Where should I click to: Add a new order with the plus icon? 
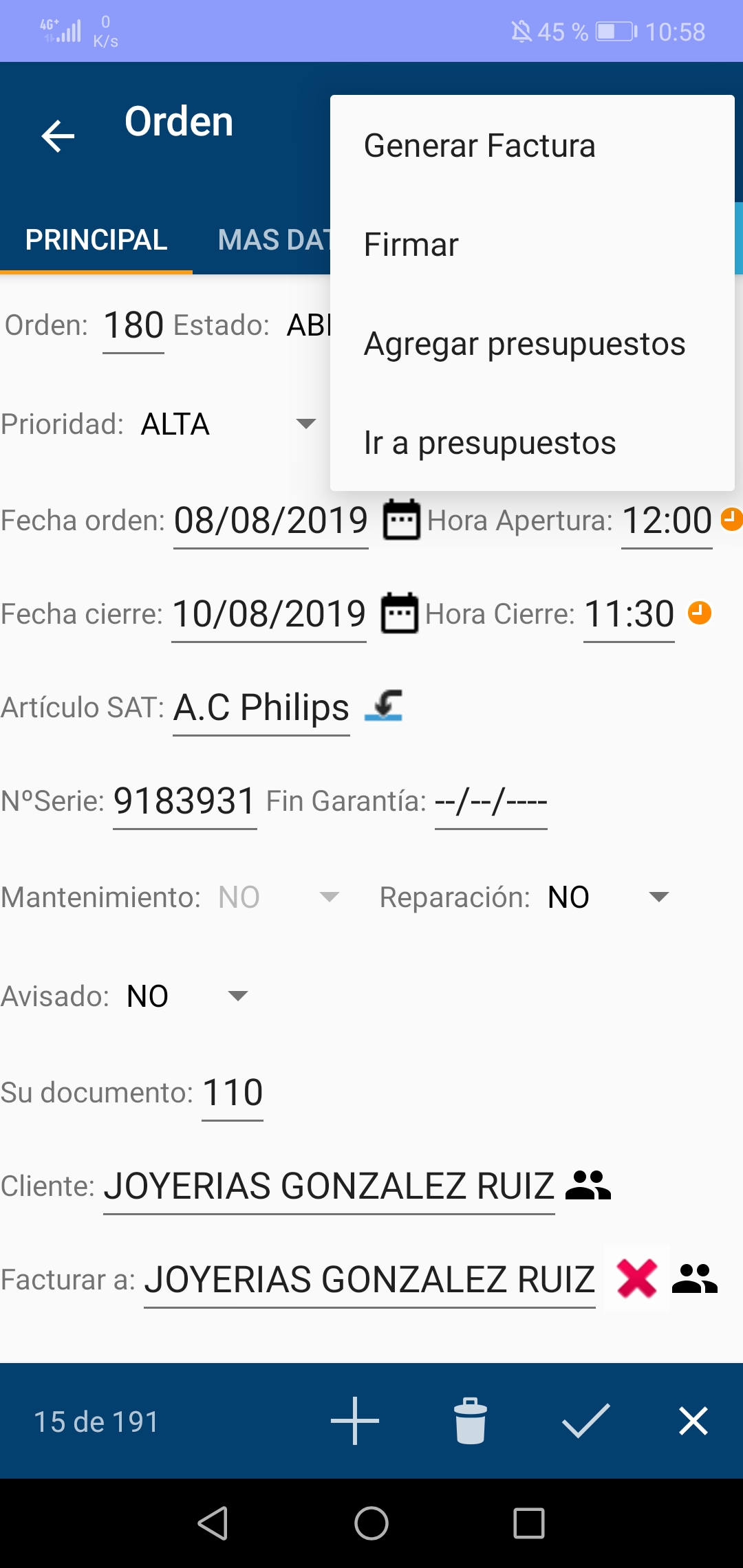point(355,1421)
